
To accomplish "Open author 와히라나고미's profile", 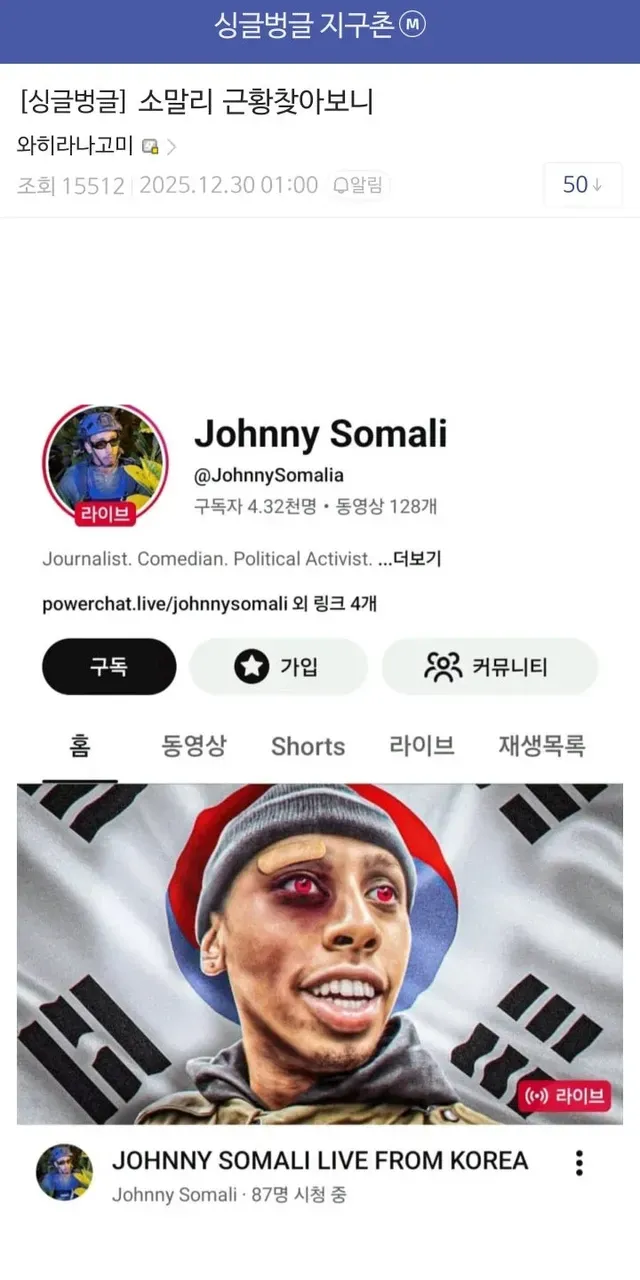I will point(76,146).
